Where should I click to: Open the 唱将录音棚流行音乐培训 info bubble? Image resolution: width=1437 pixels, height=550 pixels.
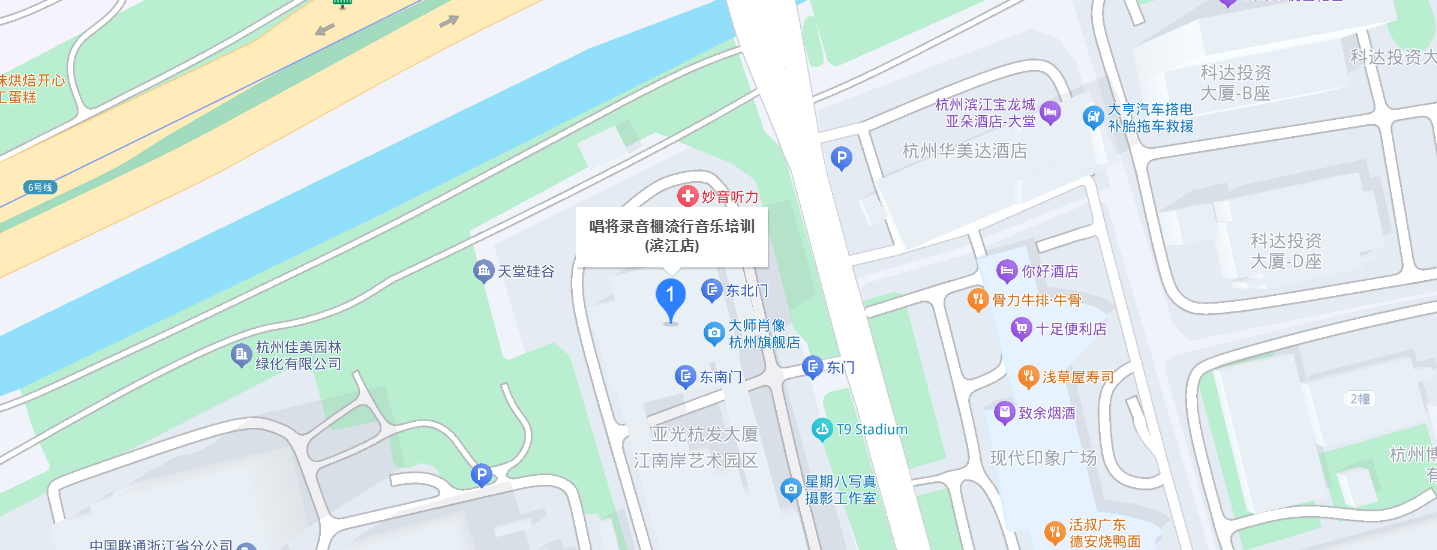click(x=672, y=237)
